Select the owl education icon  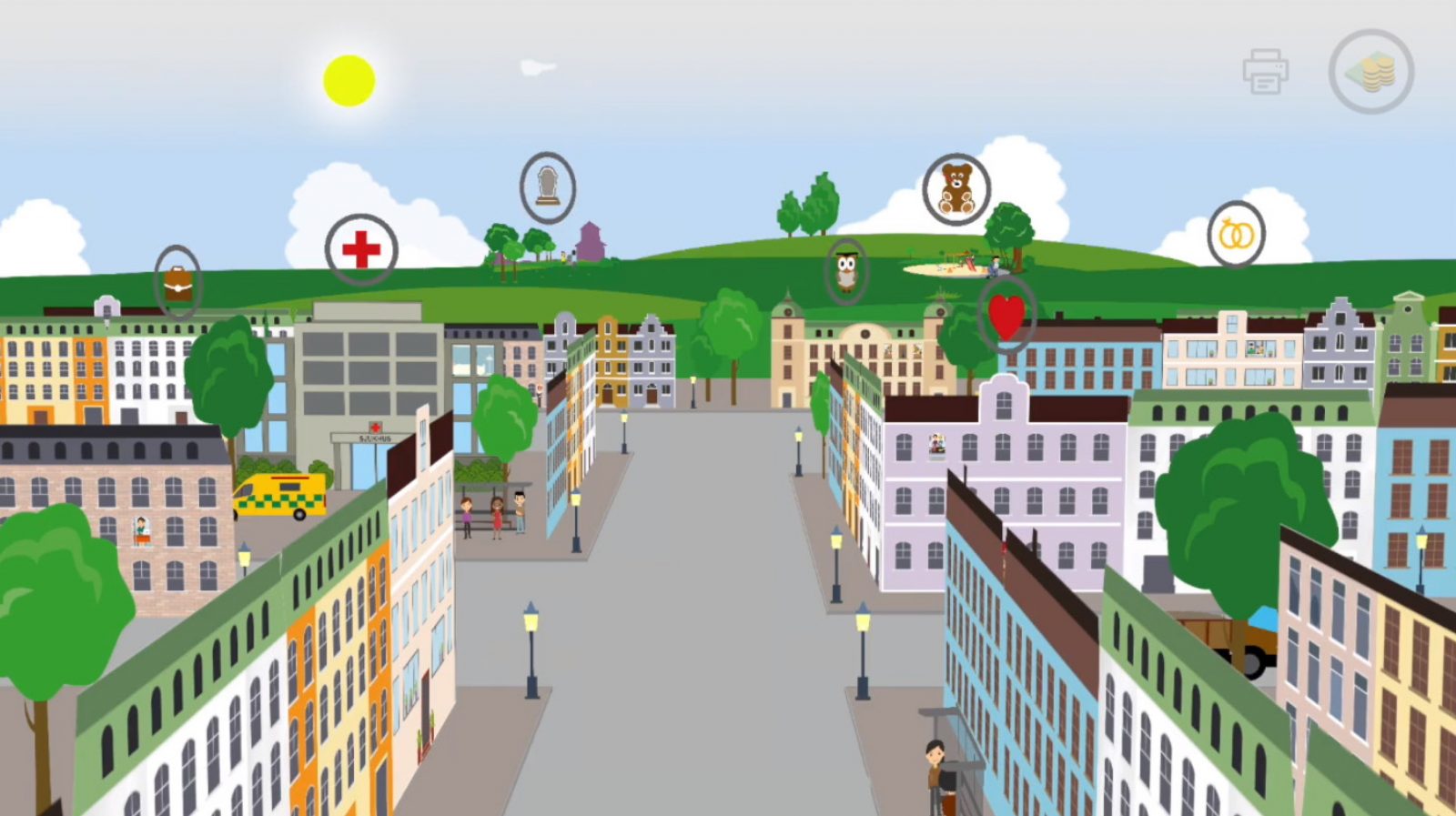846,270
